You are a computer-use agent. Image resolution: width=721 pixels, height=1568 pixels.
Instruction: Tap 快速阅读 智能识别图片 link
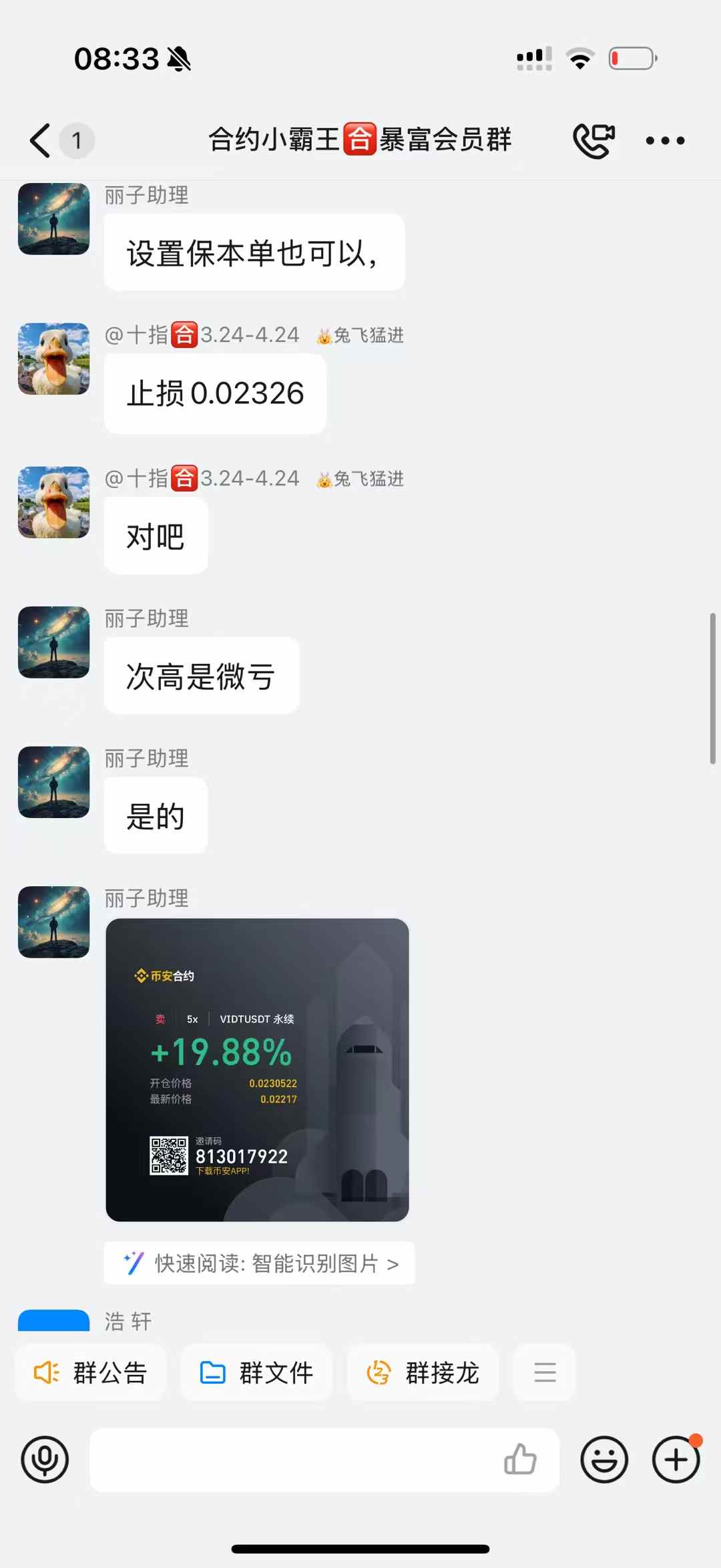point(260,1263)
